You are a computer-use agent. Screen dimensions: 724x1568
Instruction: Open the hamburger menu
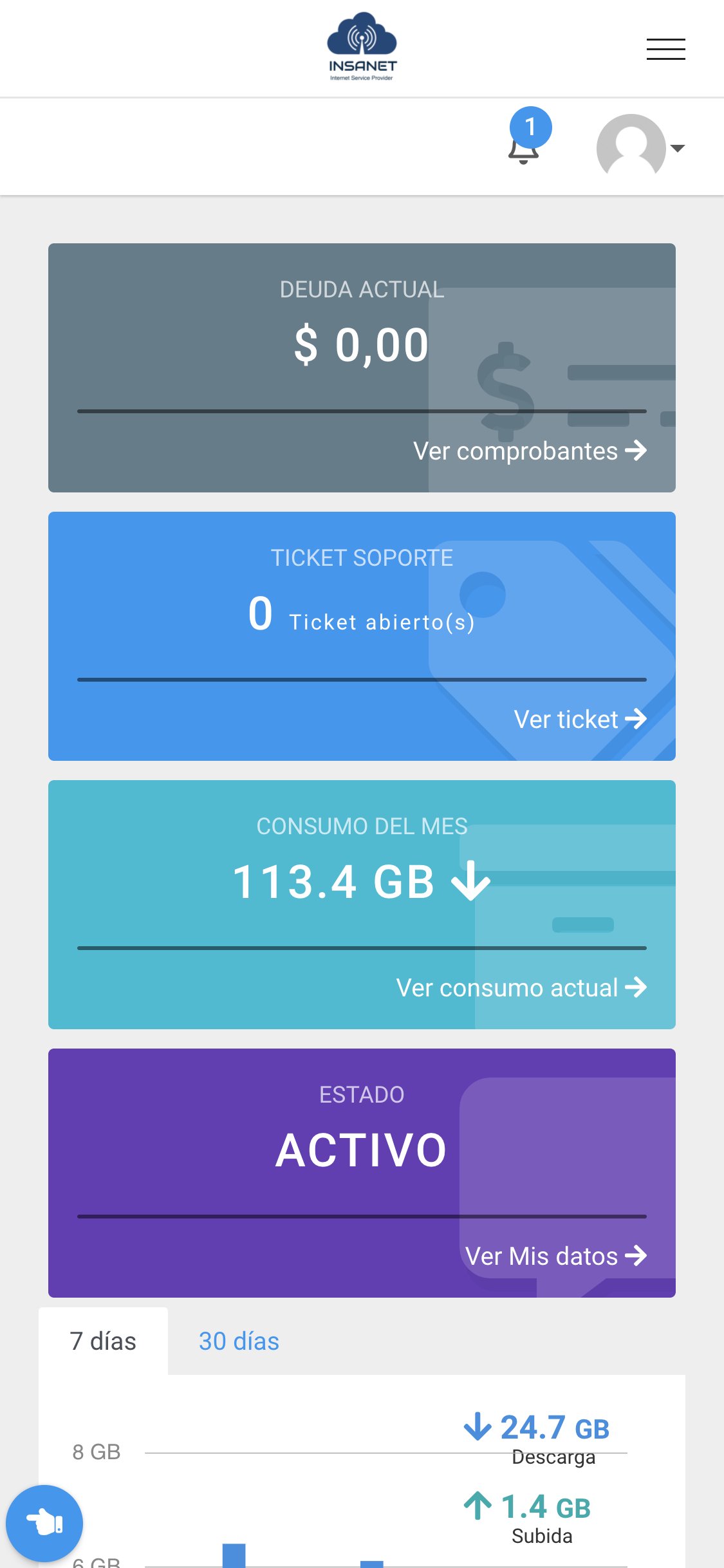pos(665,49)
